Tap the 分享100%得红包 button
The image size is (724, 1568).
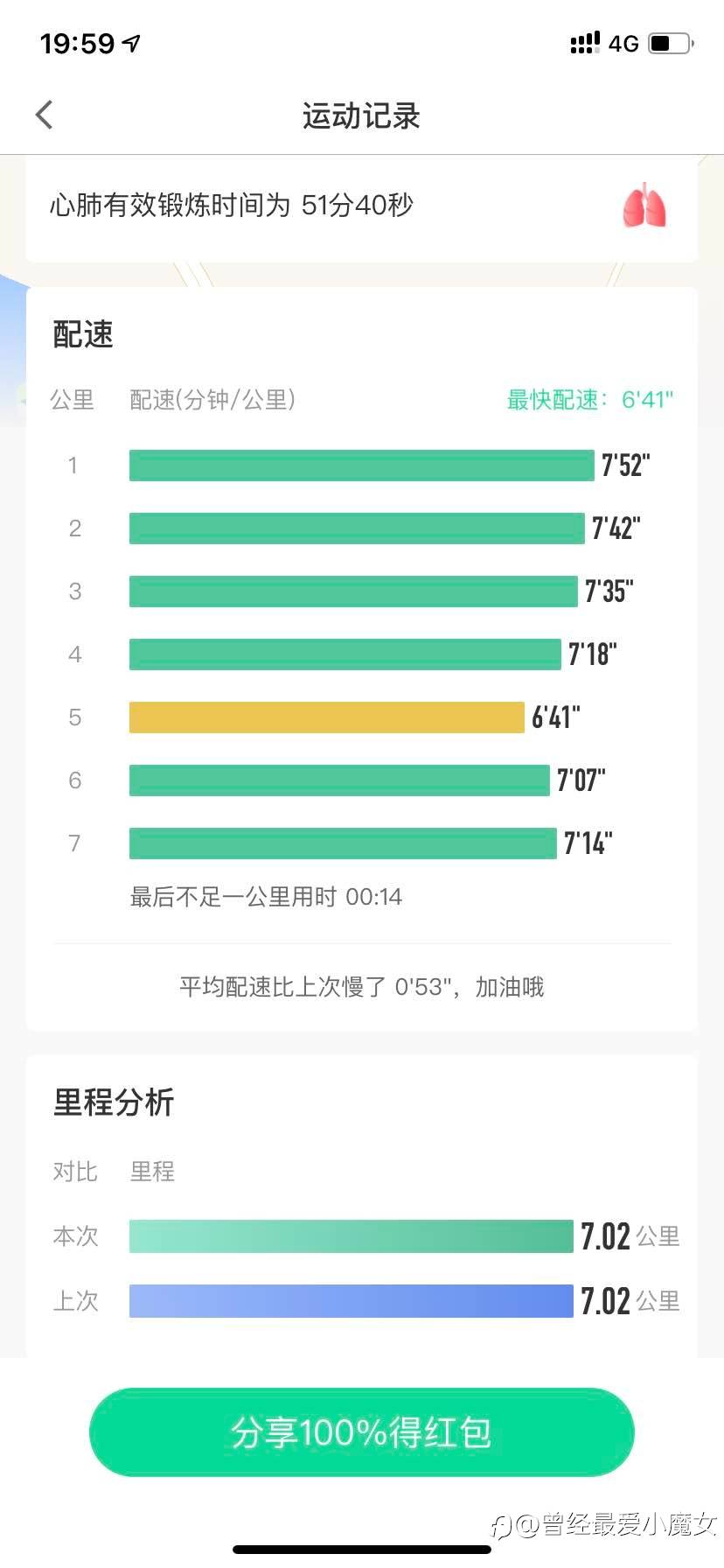(x=361, y=1431)
